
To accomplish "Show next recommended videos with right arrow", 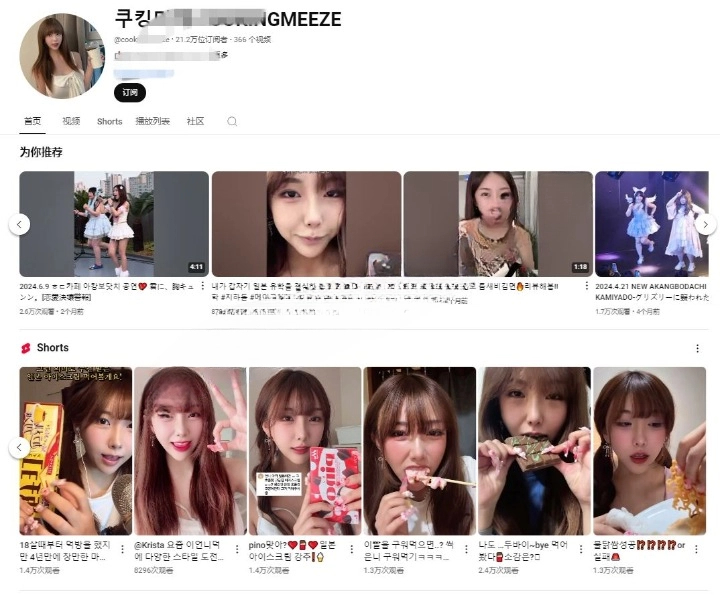I will click(x=706, y=224).
